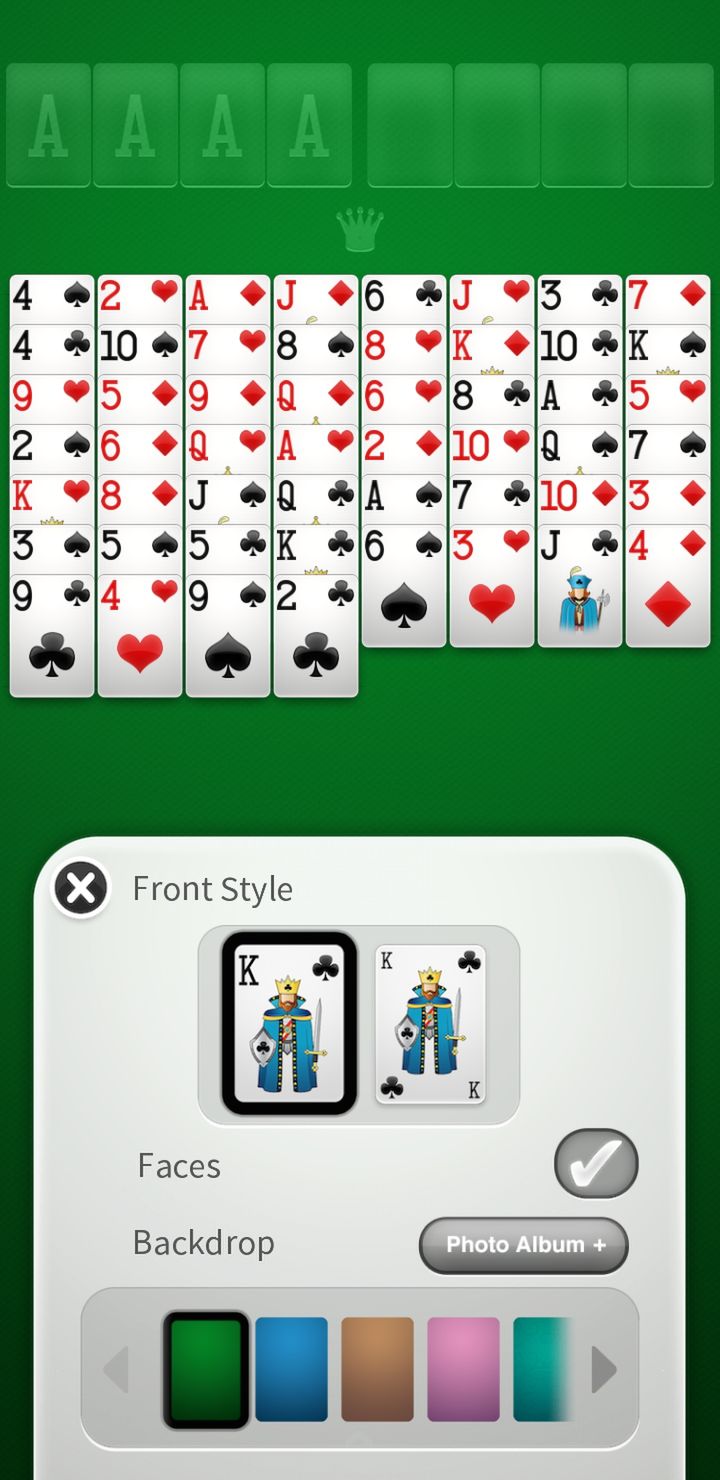Select the 6 of spades card
Screen dimensions: 720x1480
404,586
